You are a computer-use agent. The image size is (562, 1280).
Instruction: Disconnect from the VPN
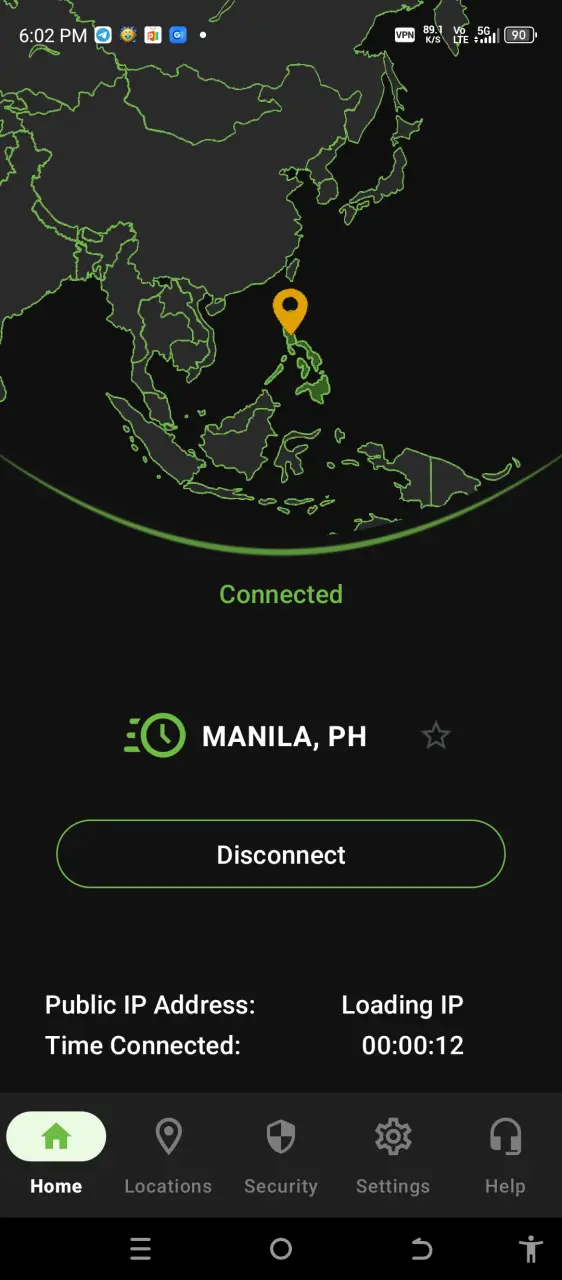click(281, 854)
